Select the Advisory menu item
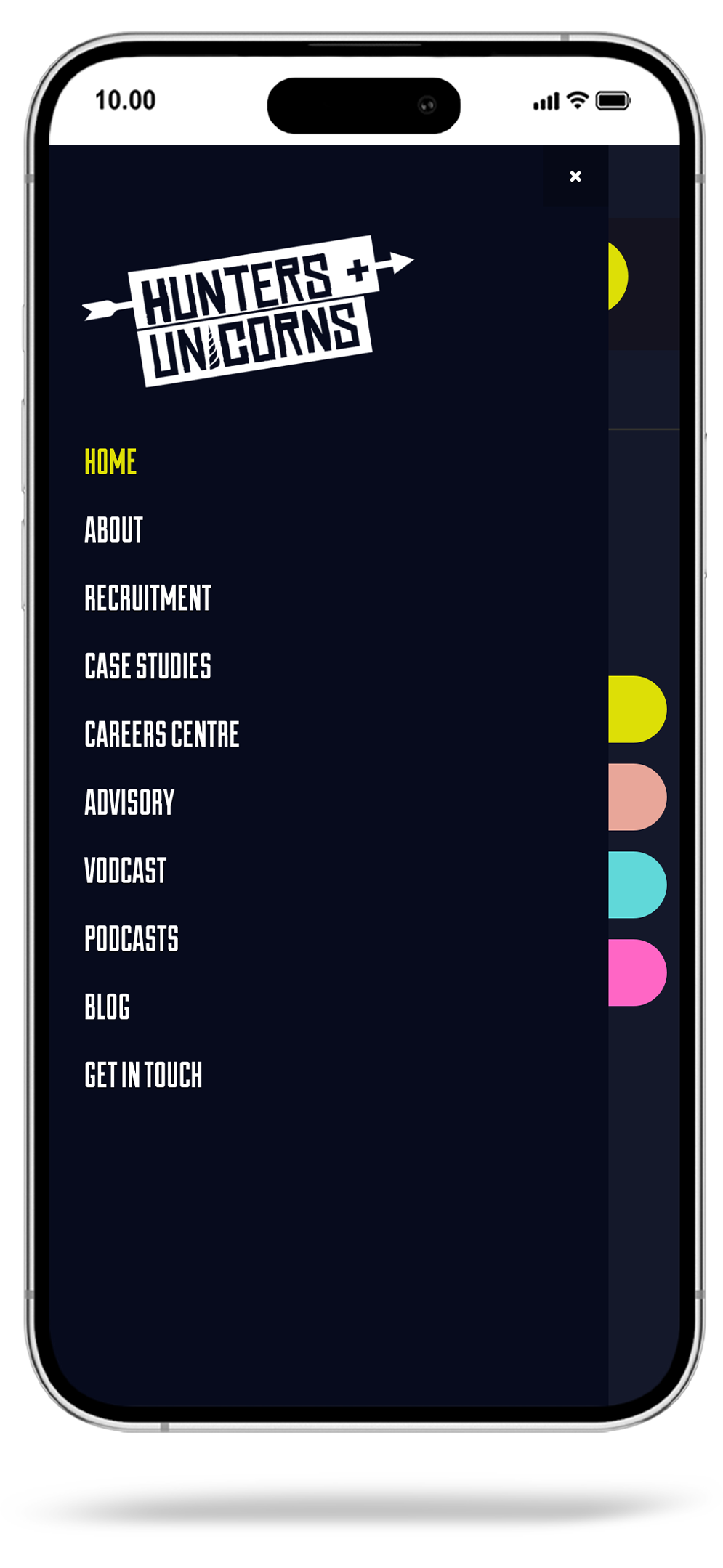723x1568 pixels. 129,803
